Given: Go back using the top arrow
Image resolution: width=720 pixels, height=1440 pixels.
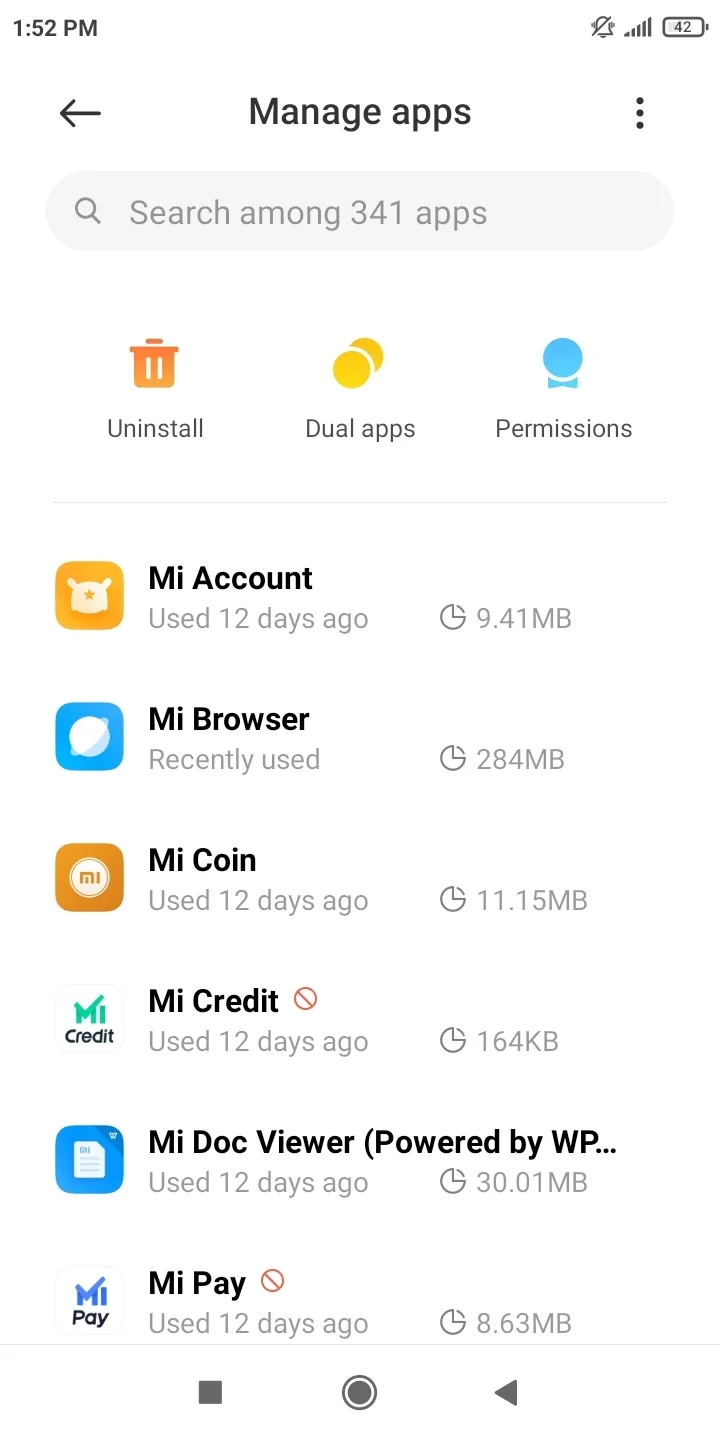Looking at the screenshot, I should click(x=80, y=113).
